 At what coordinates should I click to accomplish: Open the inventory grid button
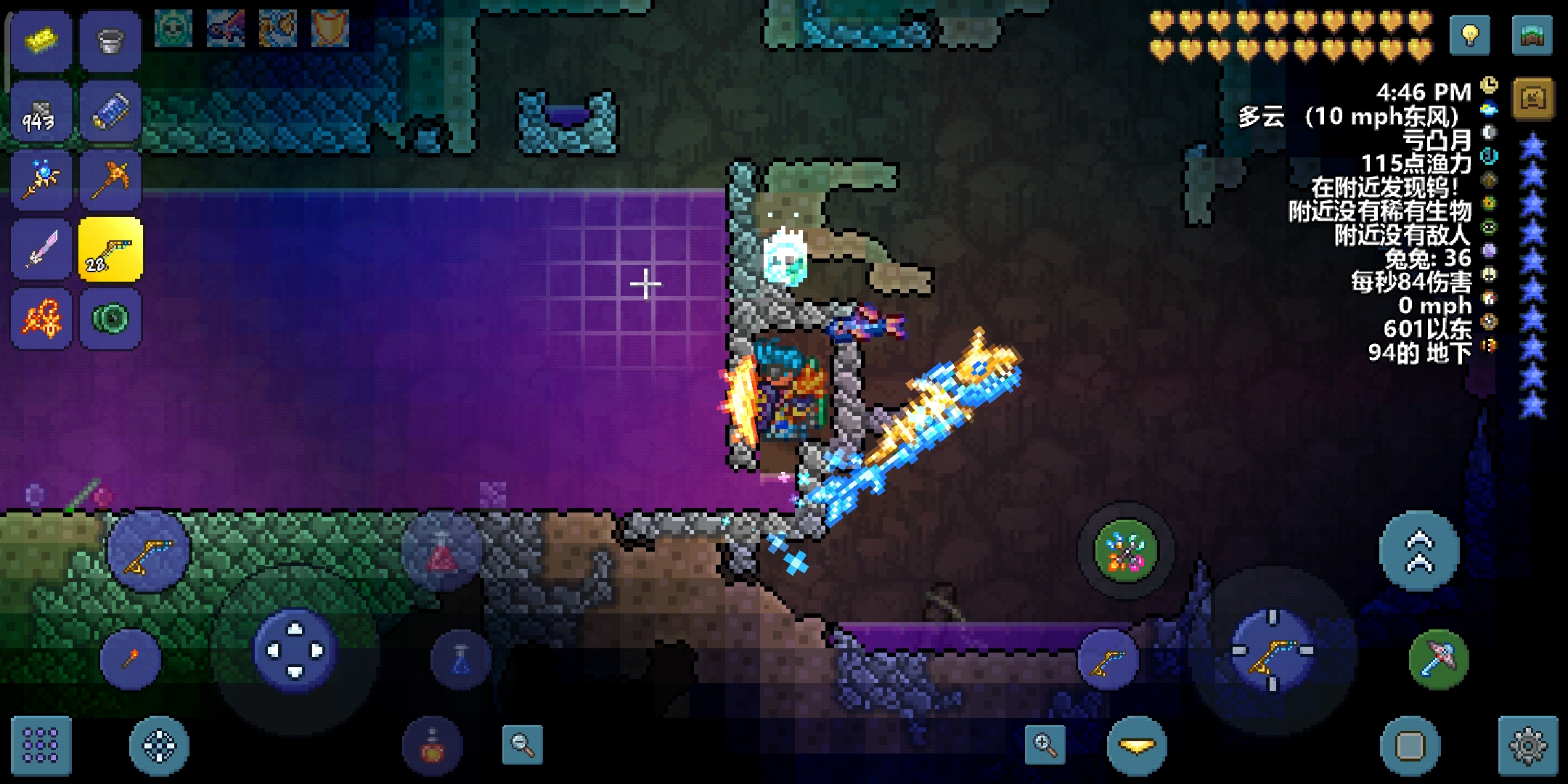click(41, 746)
